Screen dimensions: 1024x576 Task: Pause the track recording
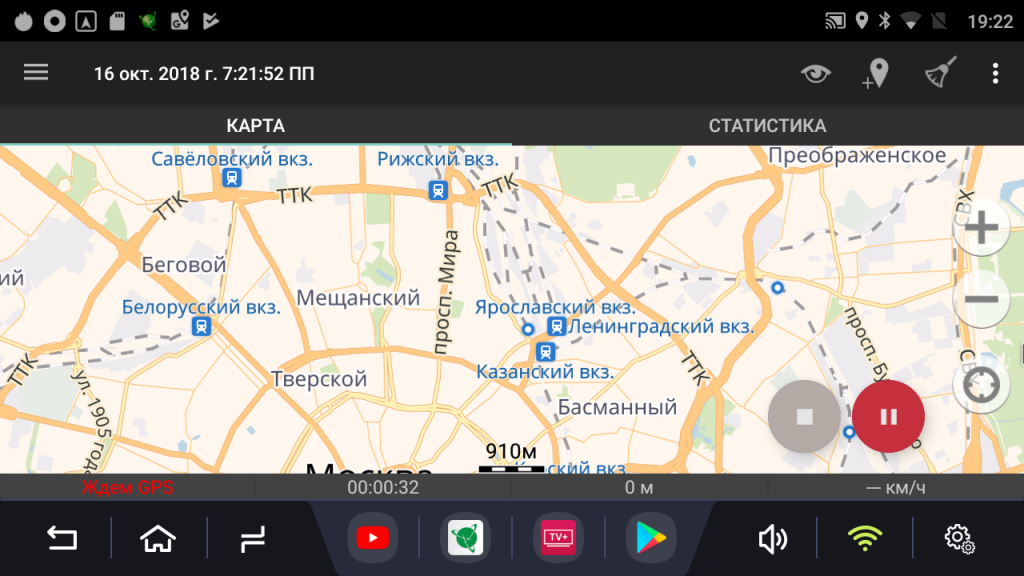(x=888, y=417)
